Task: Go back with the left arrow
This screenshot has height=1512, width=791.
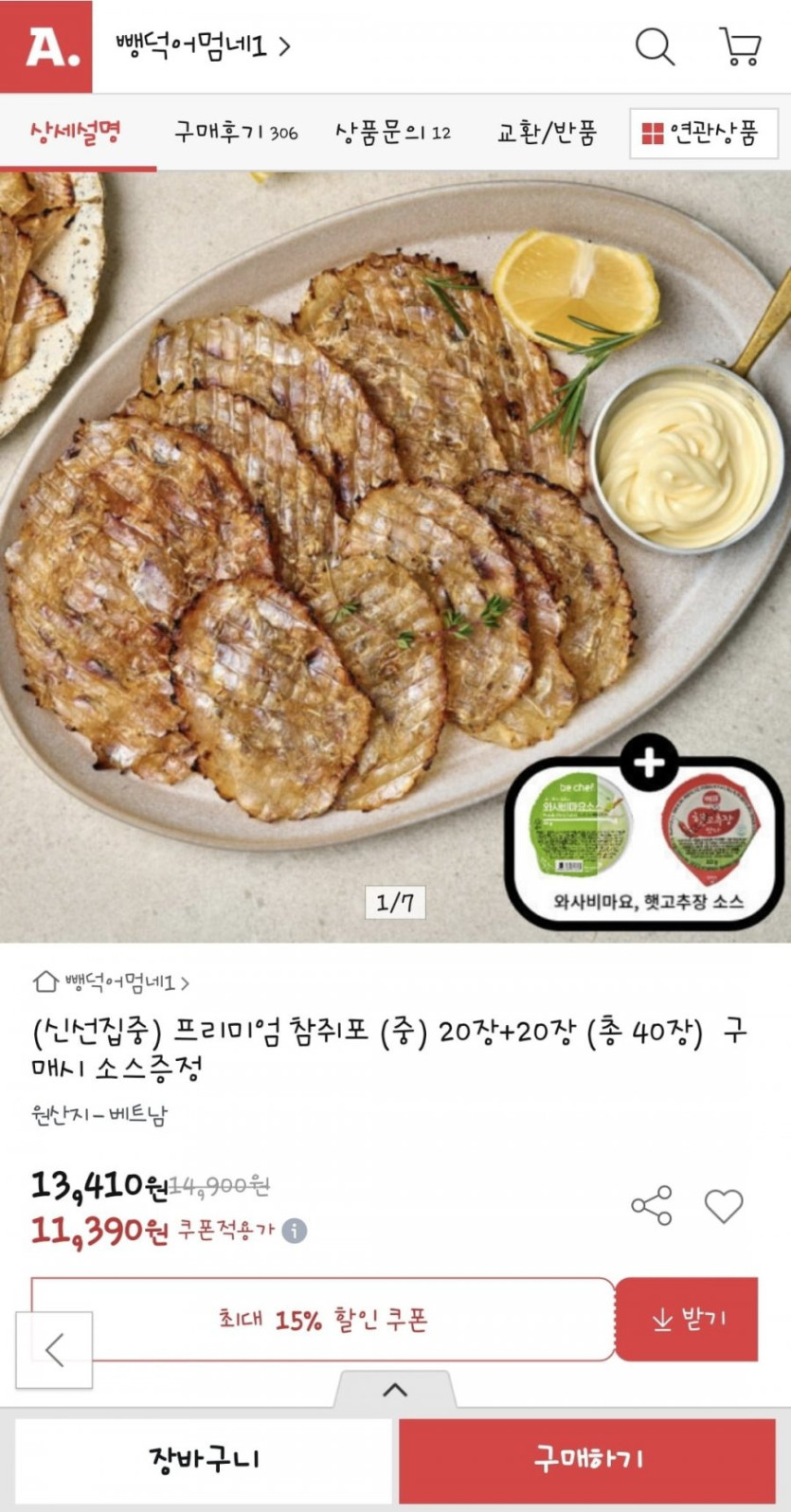Action: [x=54, y=1350]
